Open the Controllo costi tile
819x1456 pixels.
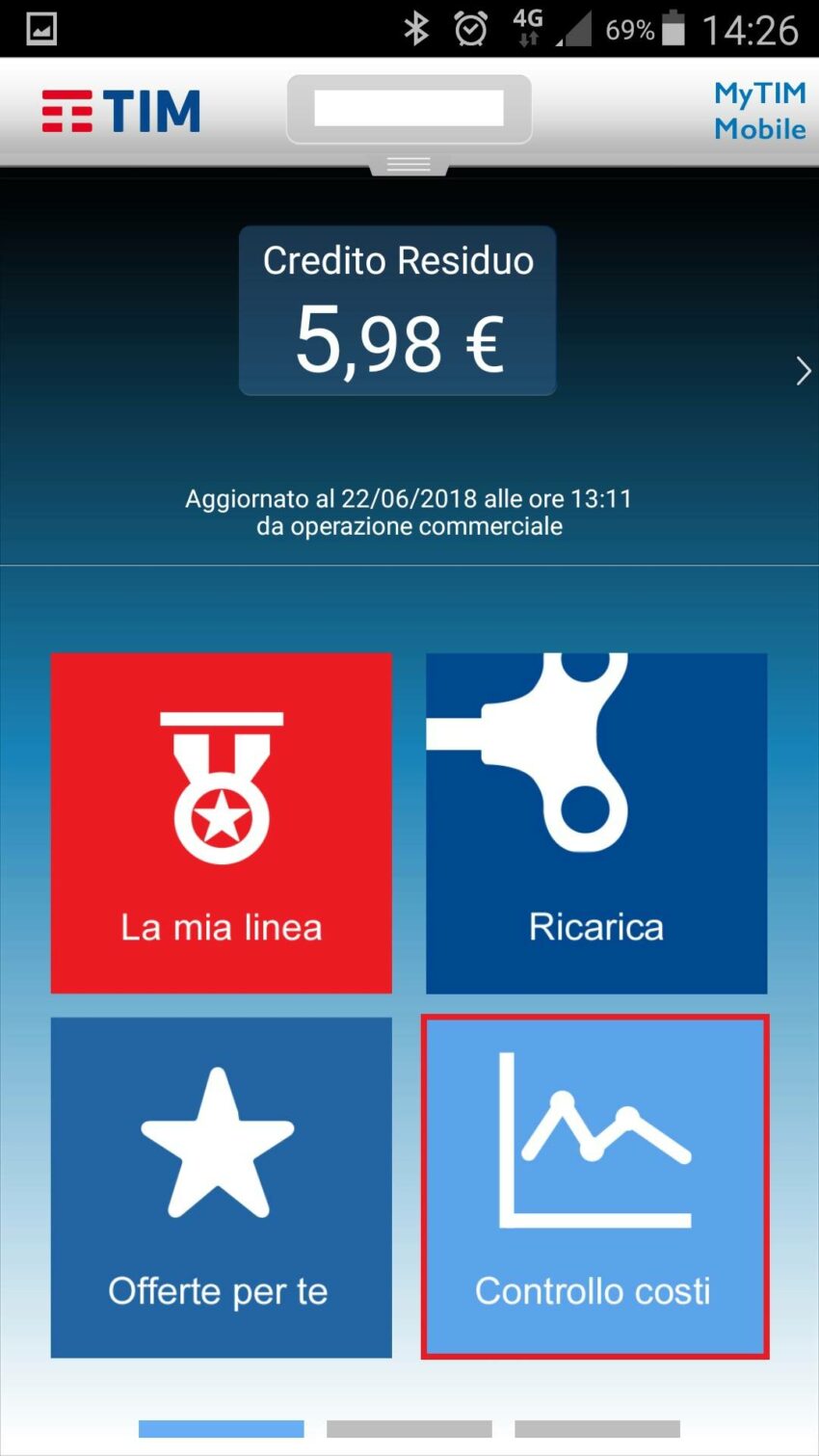pyautogui.click(x=594, y=1187)
